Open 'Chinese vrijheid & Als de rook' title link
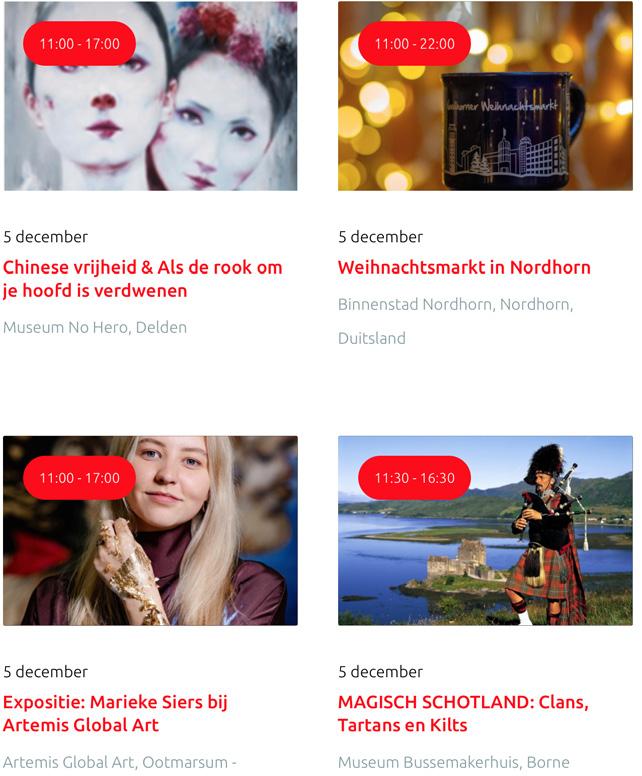 (142, 279)
